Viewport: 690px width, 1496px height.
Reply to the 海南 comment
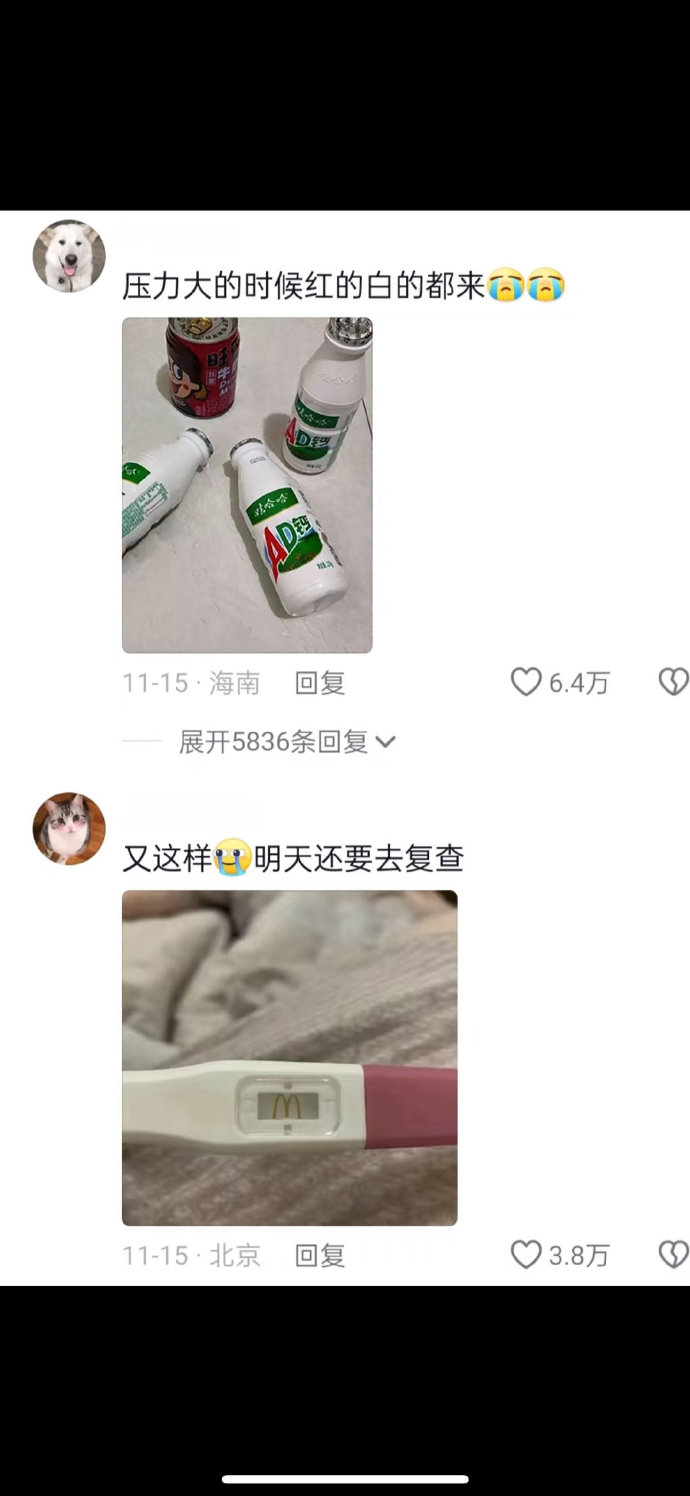click(x=320, y=683)
